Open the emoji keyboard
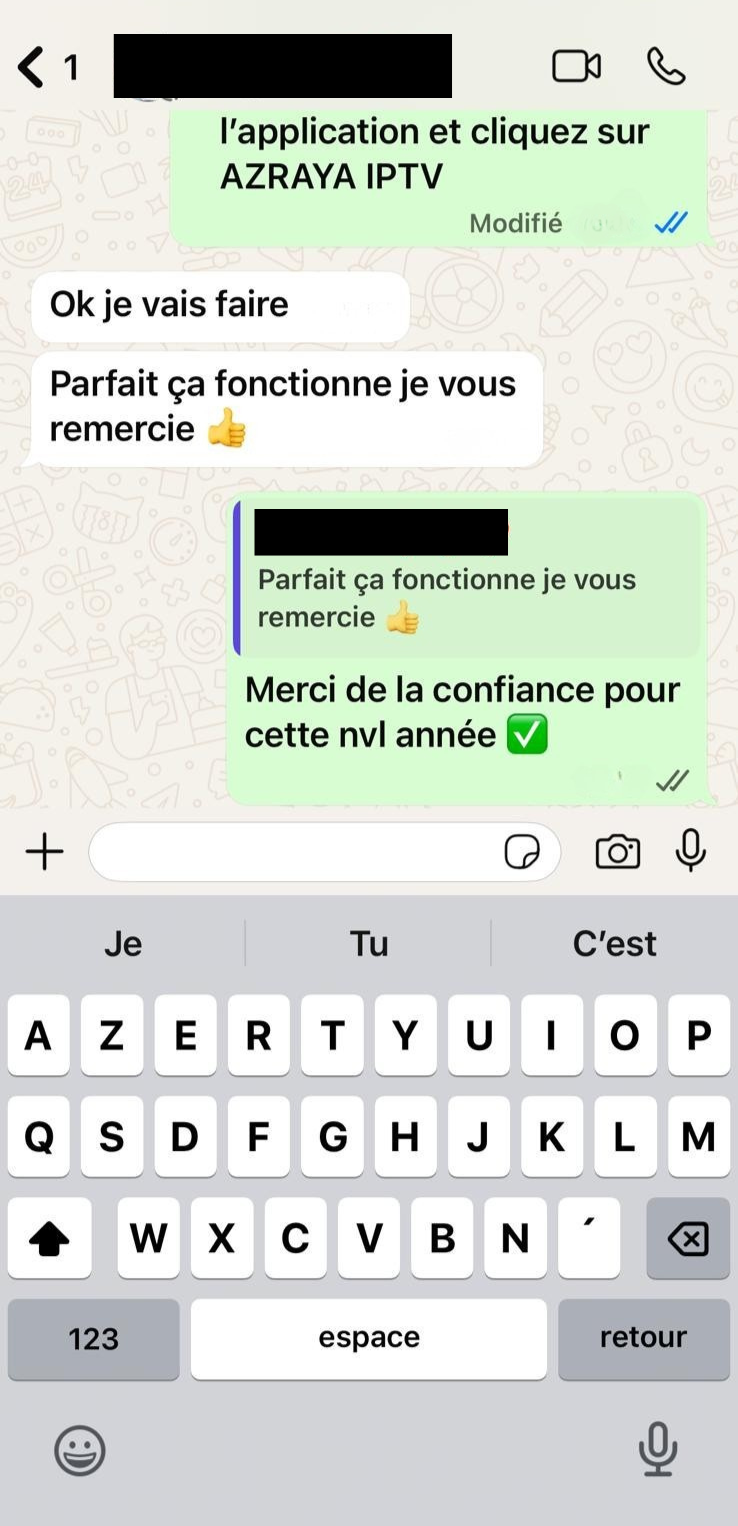The height and width of the screenshot is (1526, 738). coord(80,1450)
